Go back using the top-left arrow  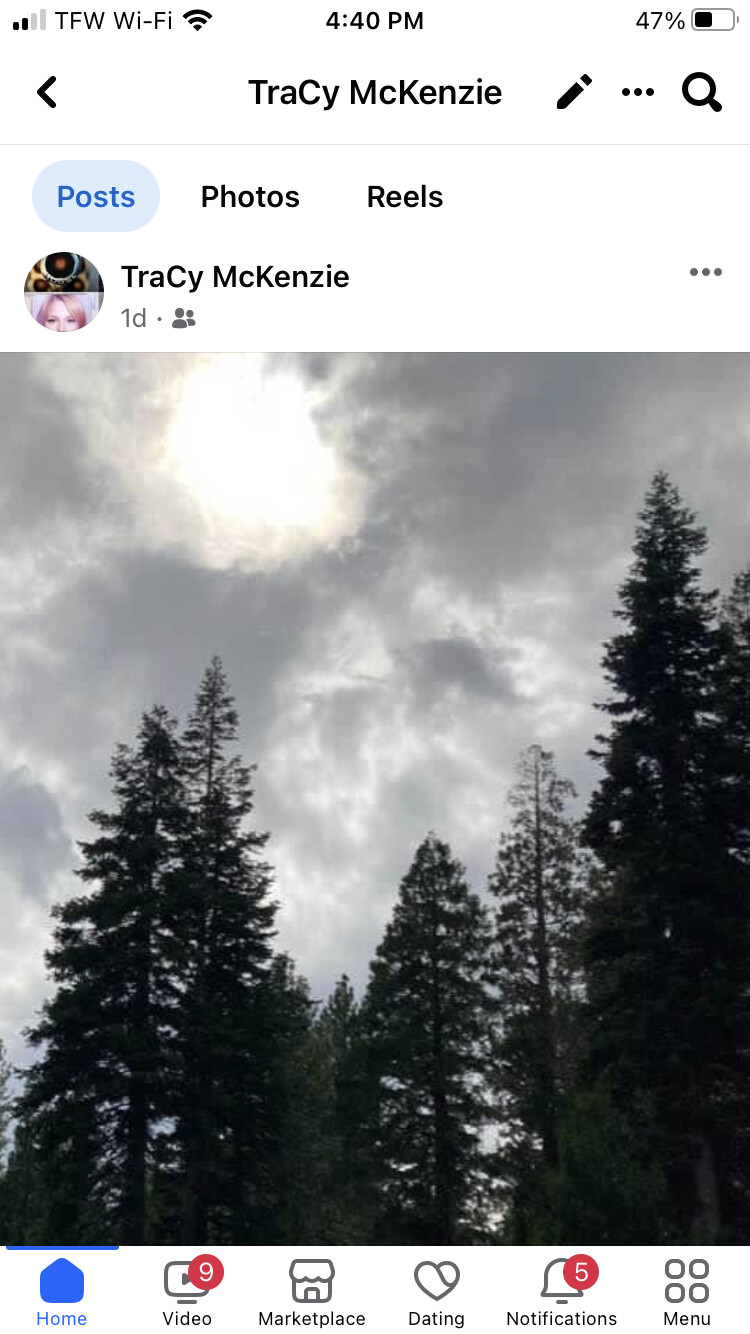[x=47, y=93]
